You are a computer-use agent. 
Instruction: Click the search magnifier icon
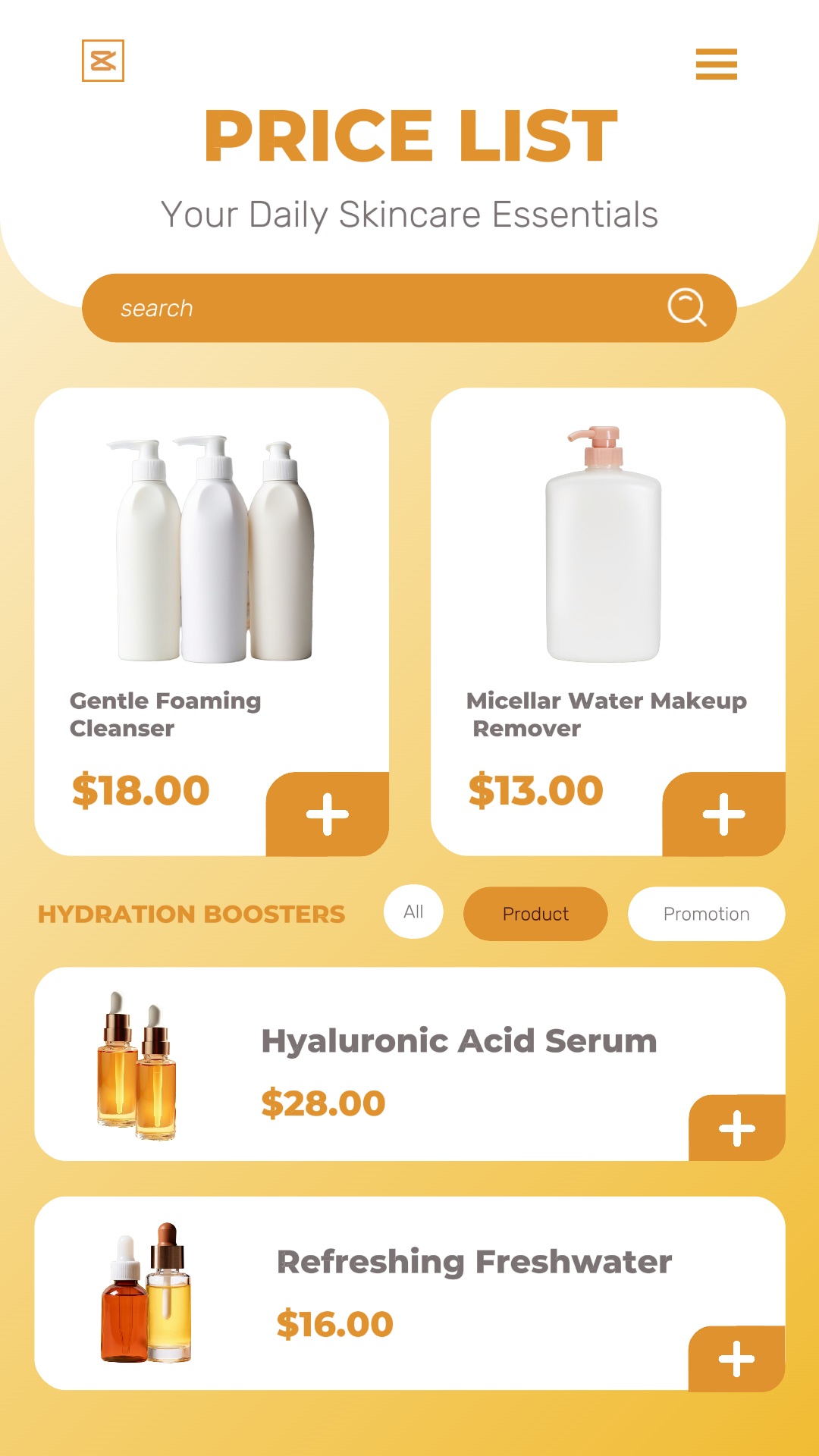coord(686,308)
